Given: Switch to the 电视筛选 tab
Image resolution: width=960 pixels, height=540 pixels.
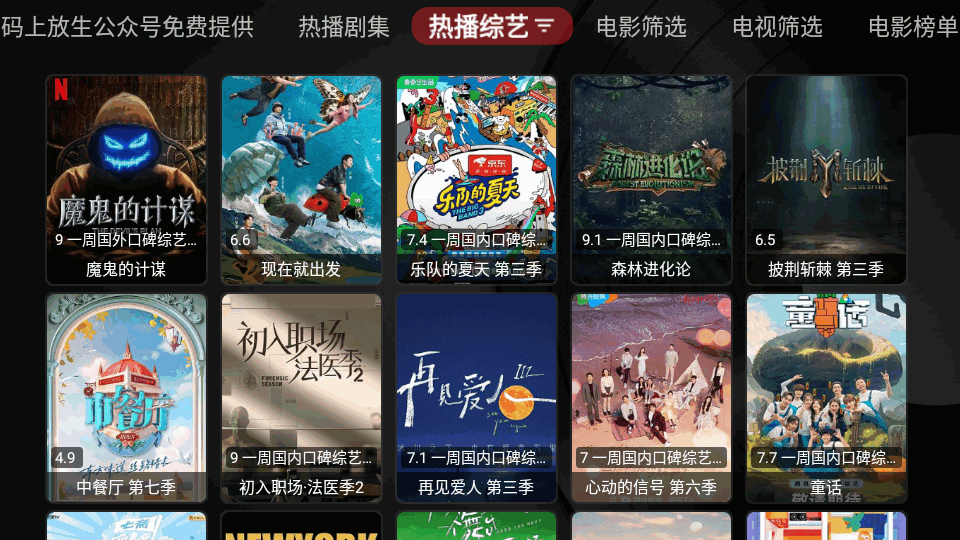Looking at the screenshot, I should (777, 27).
